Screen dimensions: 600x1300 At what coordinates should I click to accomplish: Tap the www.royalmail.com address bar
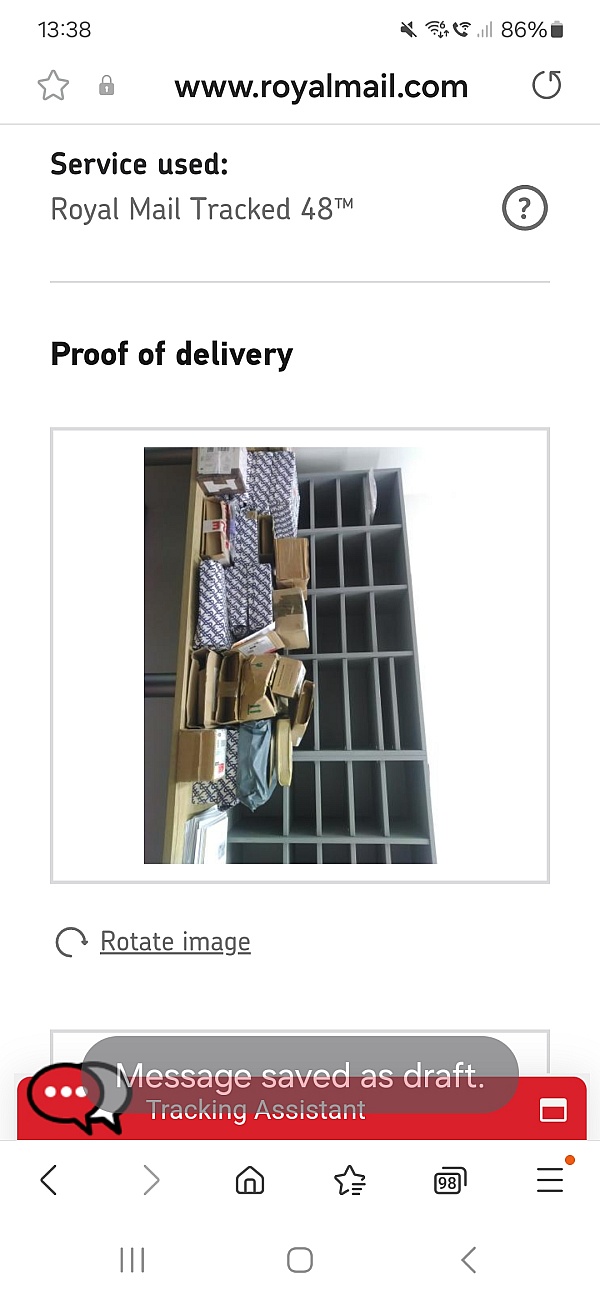tap(320, 87)
